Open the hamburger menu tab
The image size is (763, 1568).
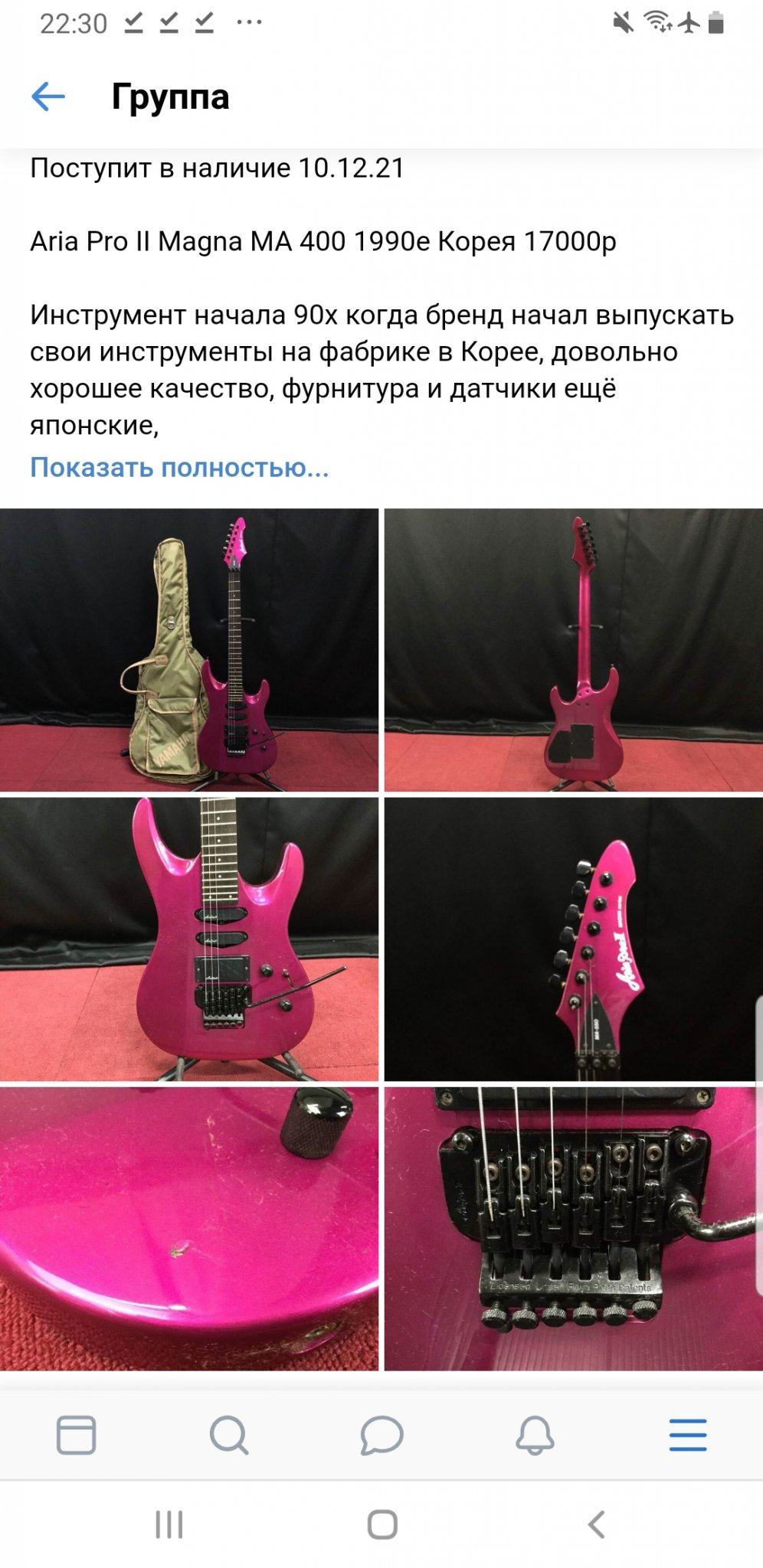point(687,1435)
